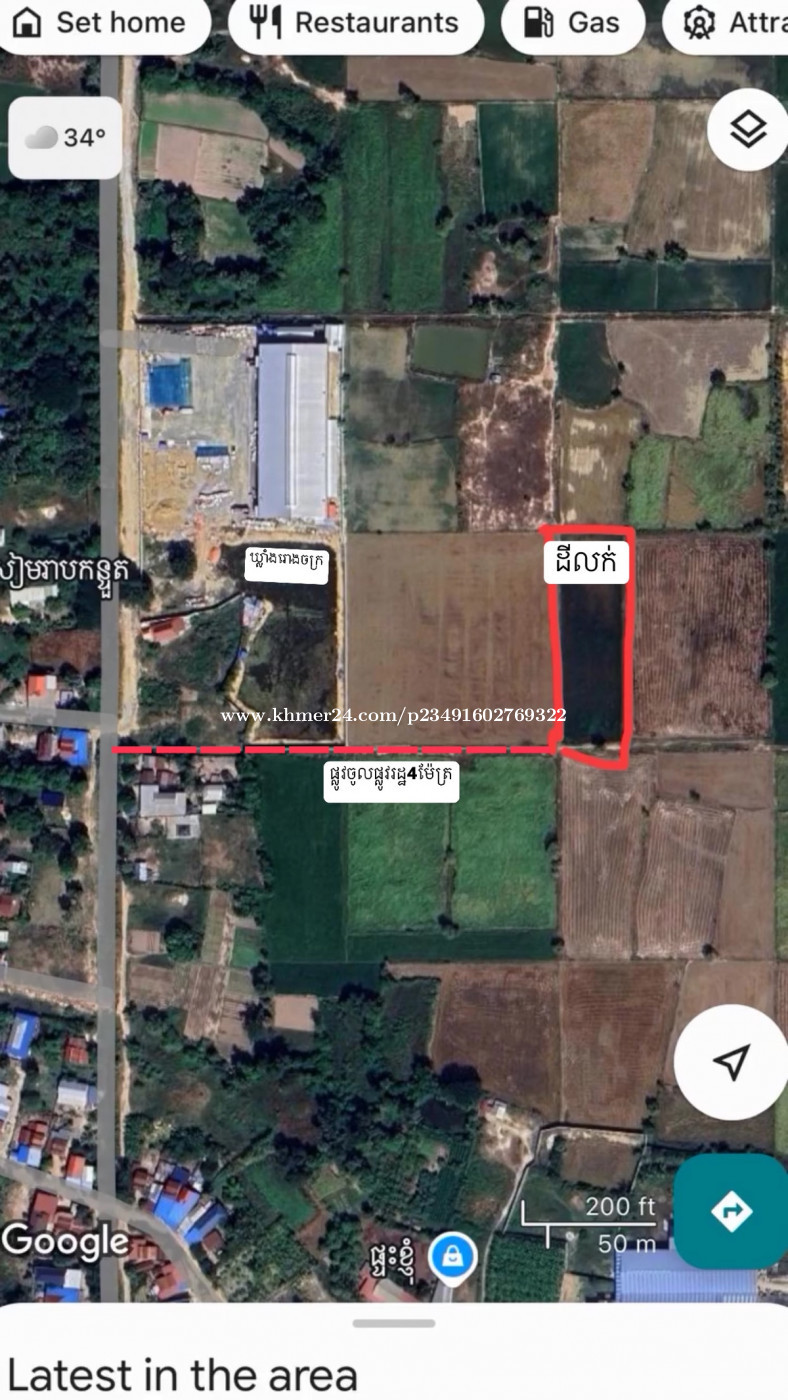Open the 34° weather widget
The image size is (788, 1400).
pos(65,138)
